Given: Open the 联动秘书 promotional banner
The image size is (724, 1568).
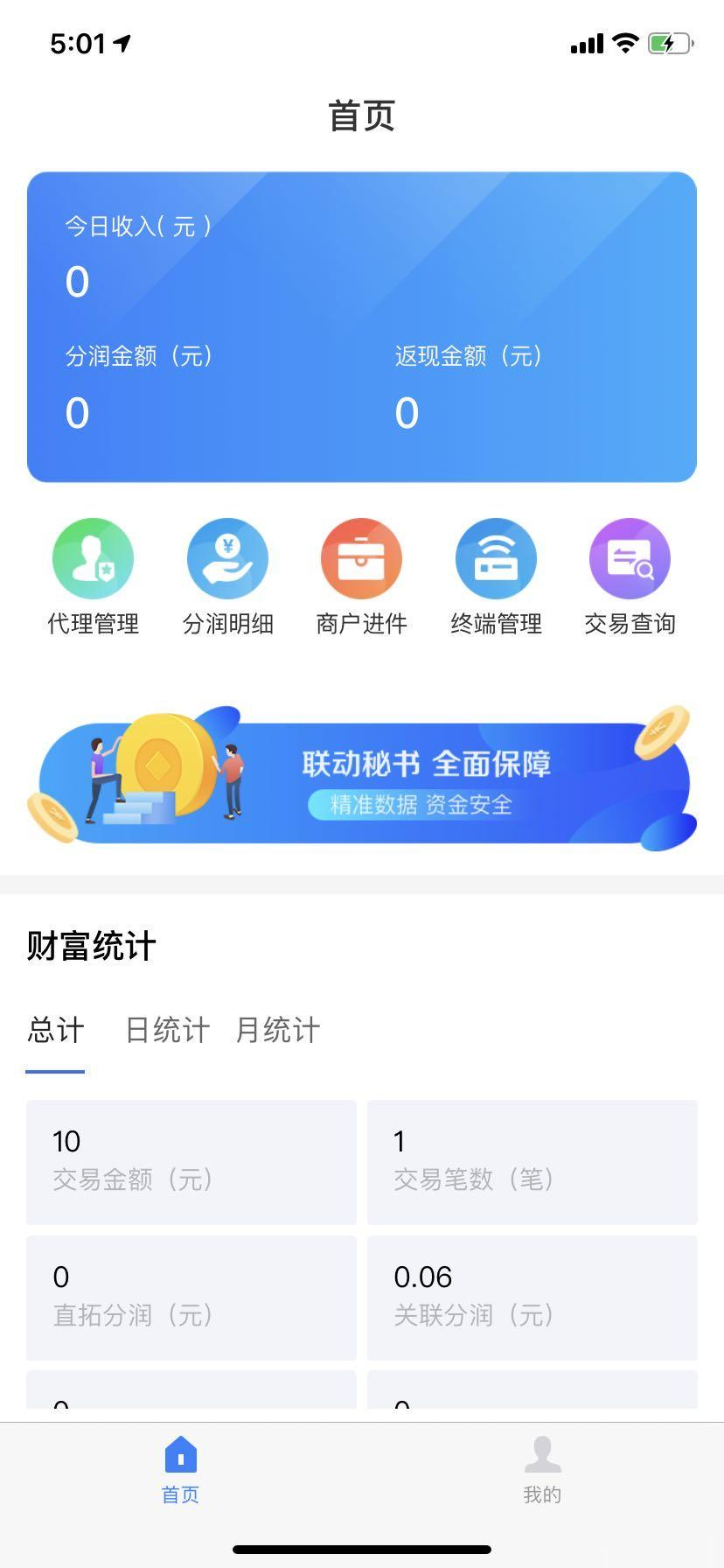Looking at the screenshot, I should click(x=362, y=777).
